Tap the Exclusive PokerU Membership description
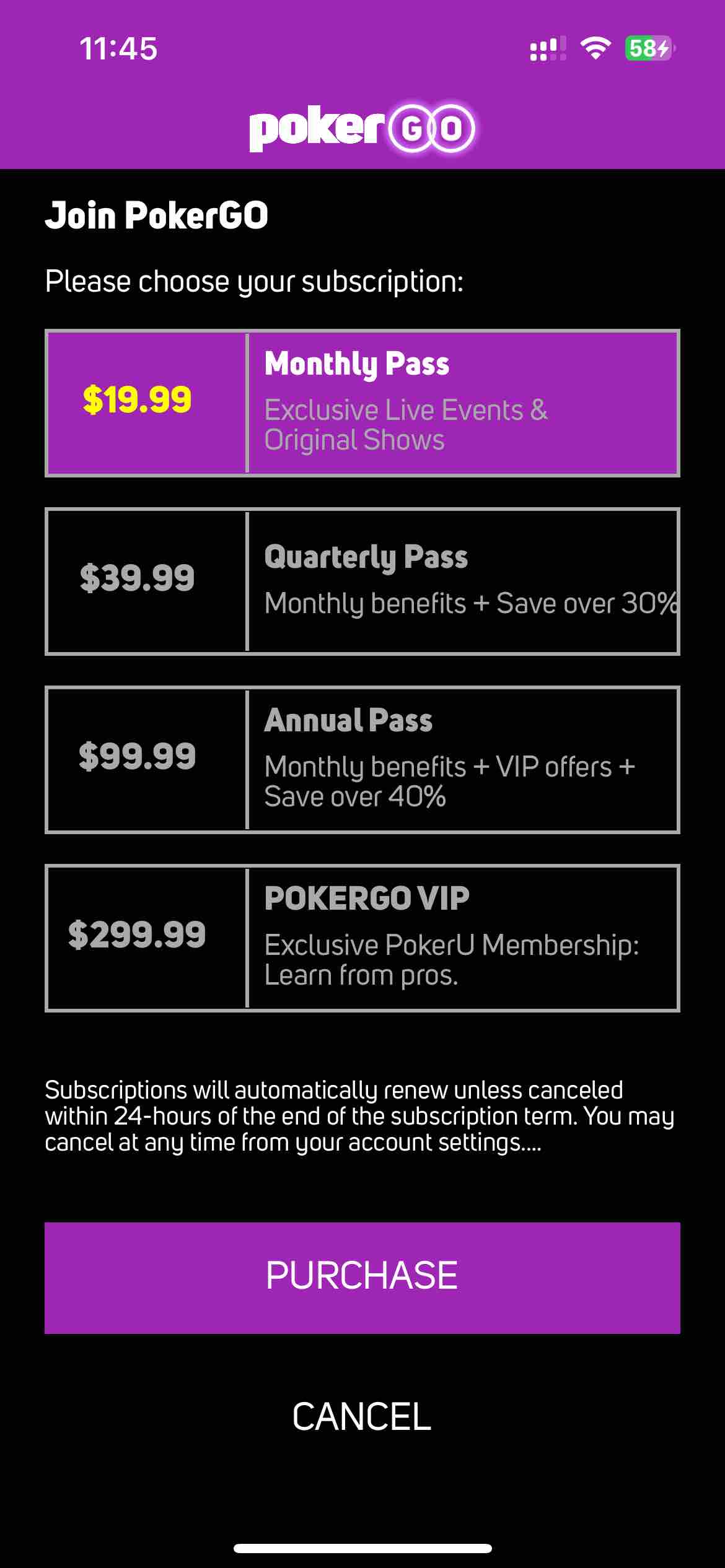The width and height of the screenshot is (725, 1568). point(453,957)
